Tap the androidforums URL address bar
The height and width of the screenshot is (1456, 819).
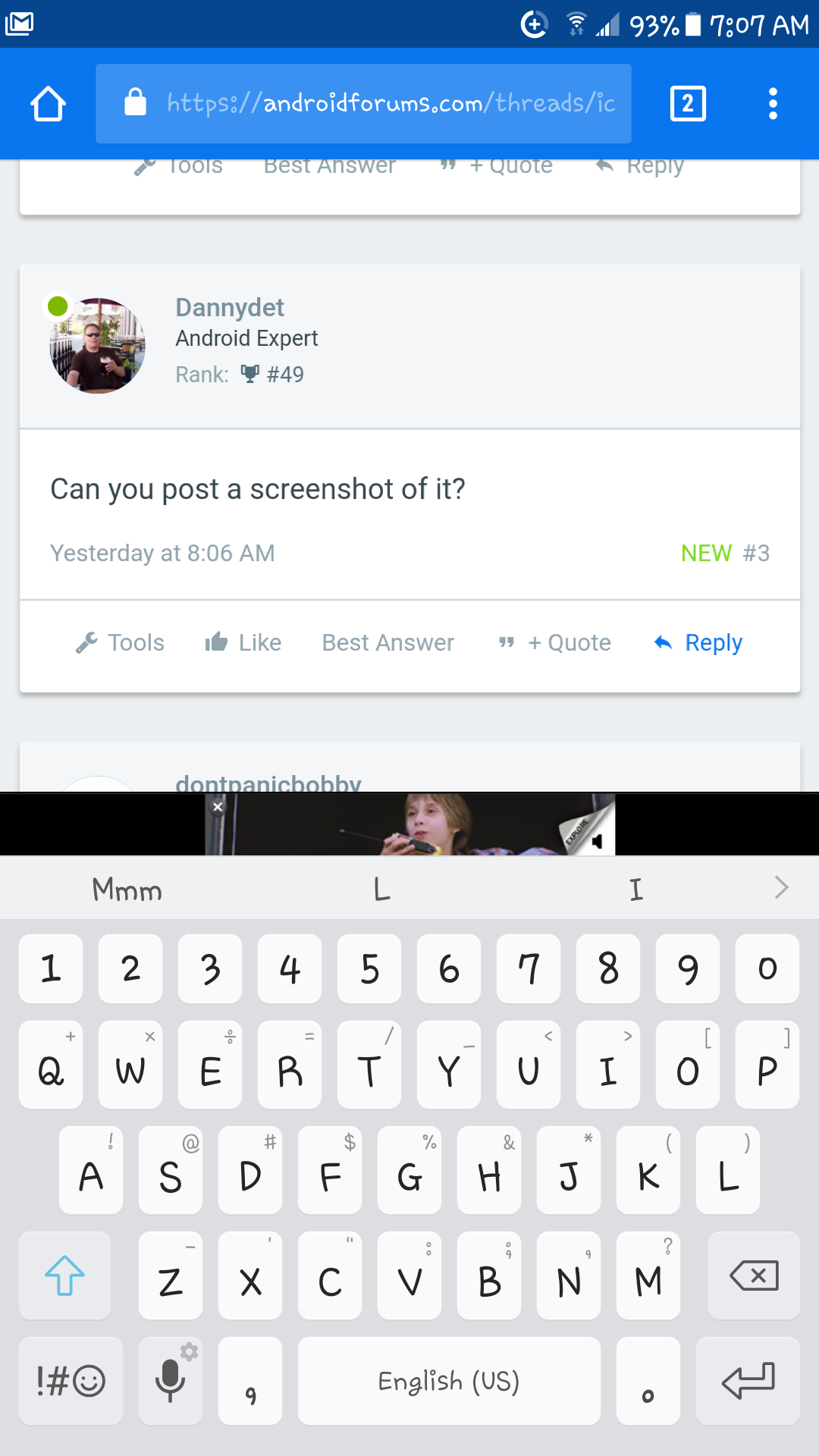[x=363, y=104]
